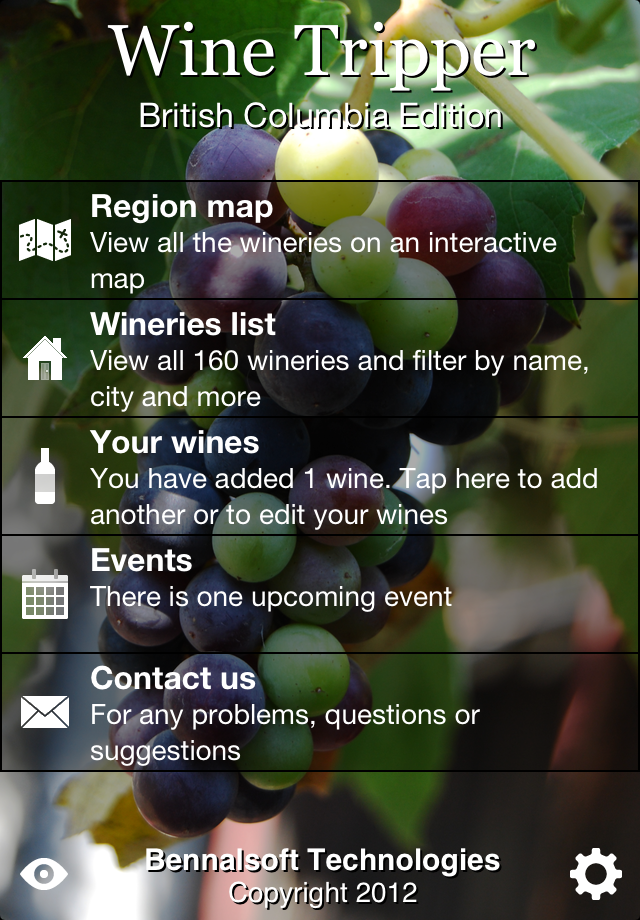Open settings via the gear icon
The height and width of the screenshot is (920, 640).
pos(595,875)
